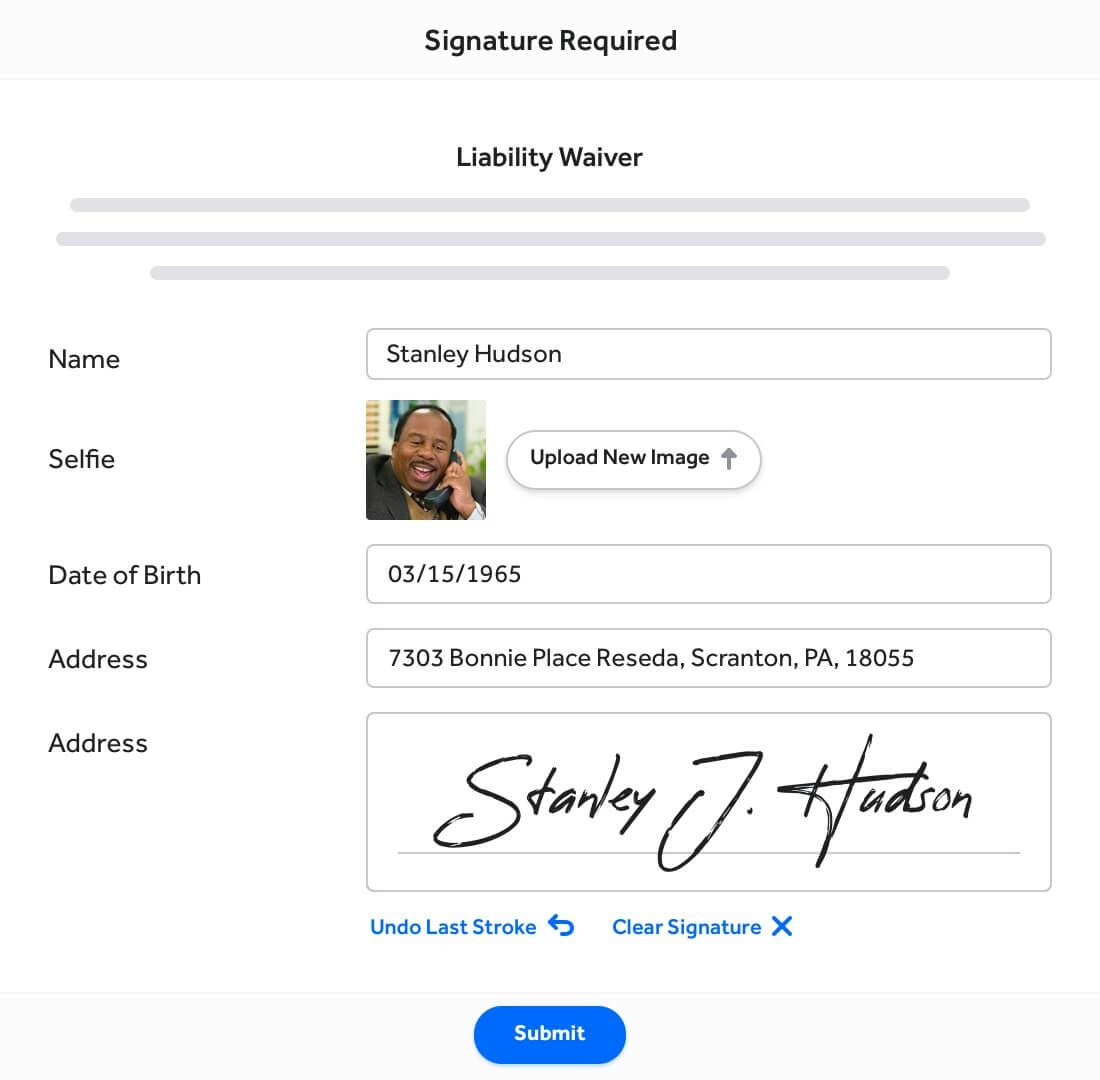
Task: Open the selfie photo thumbnail
Action: pos(425,460)
